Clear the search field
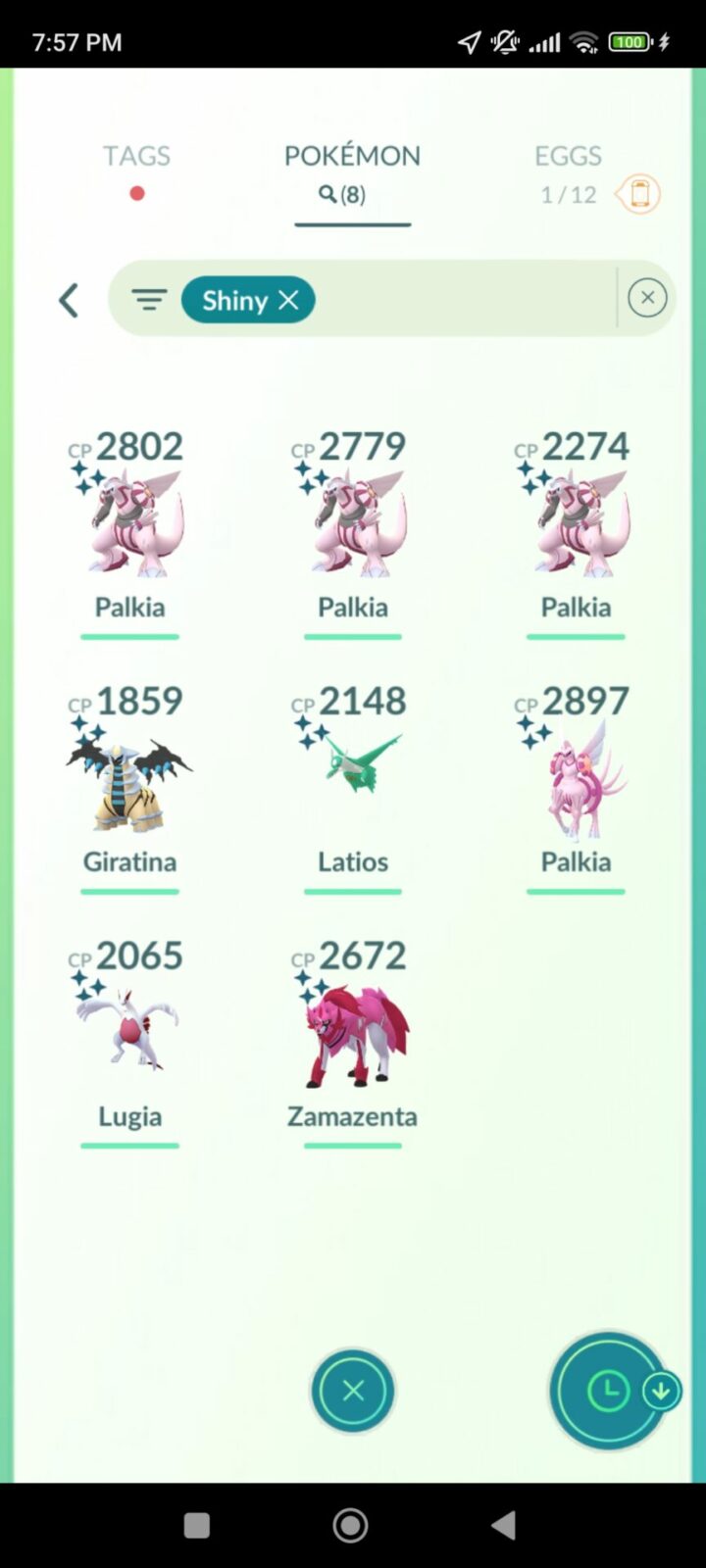Viewport: 706px width, 1568px height. [x=647, y=298]
